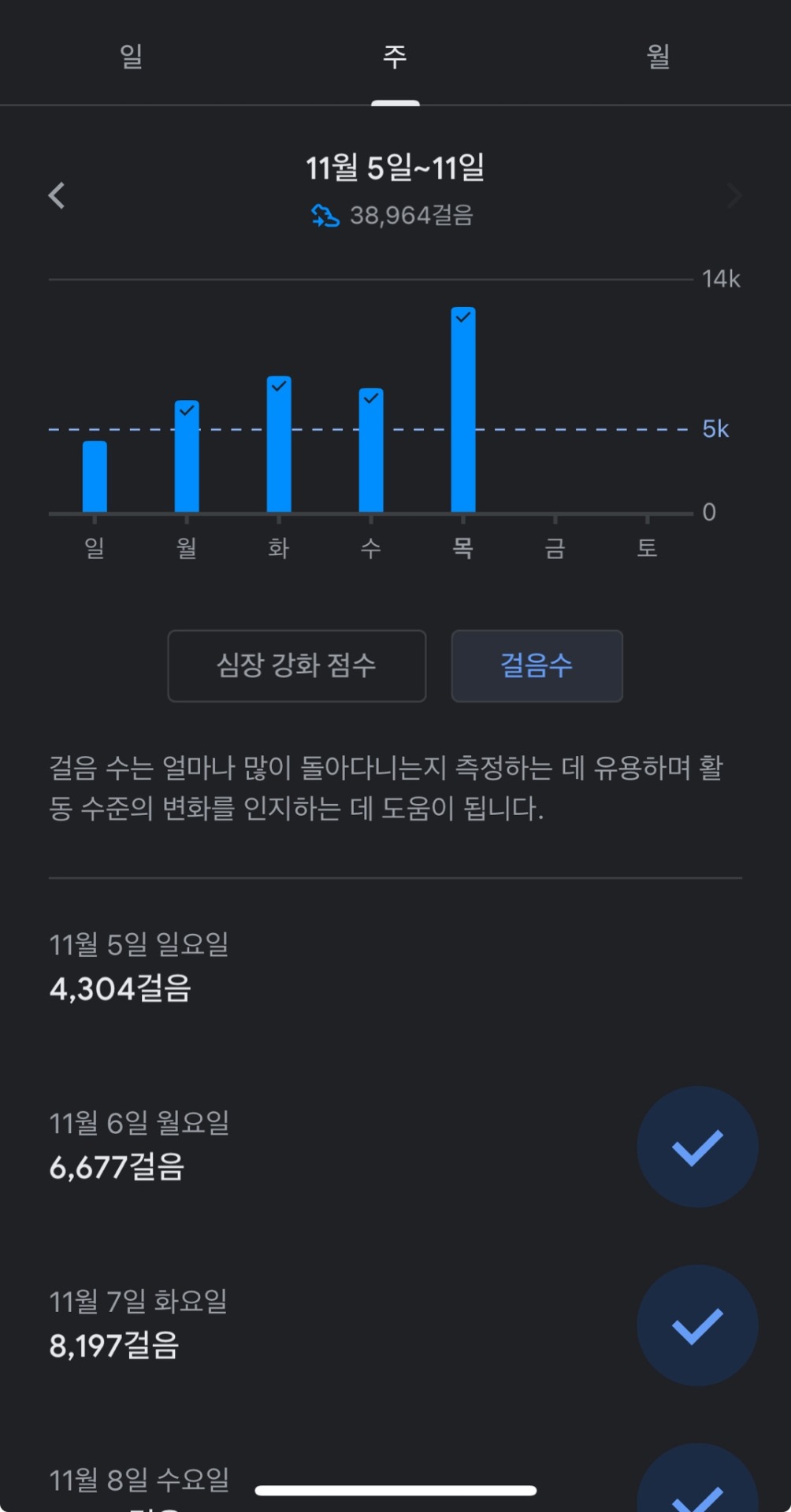
Task: Go to the previous week
Action: pos(57,195)
